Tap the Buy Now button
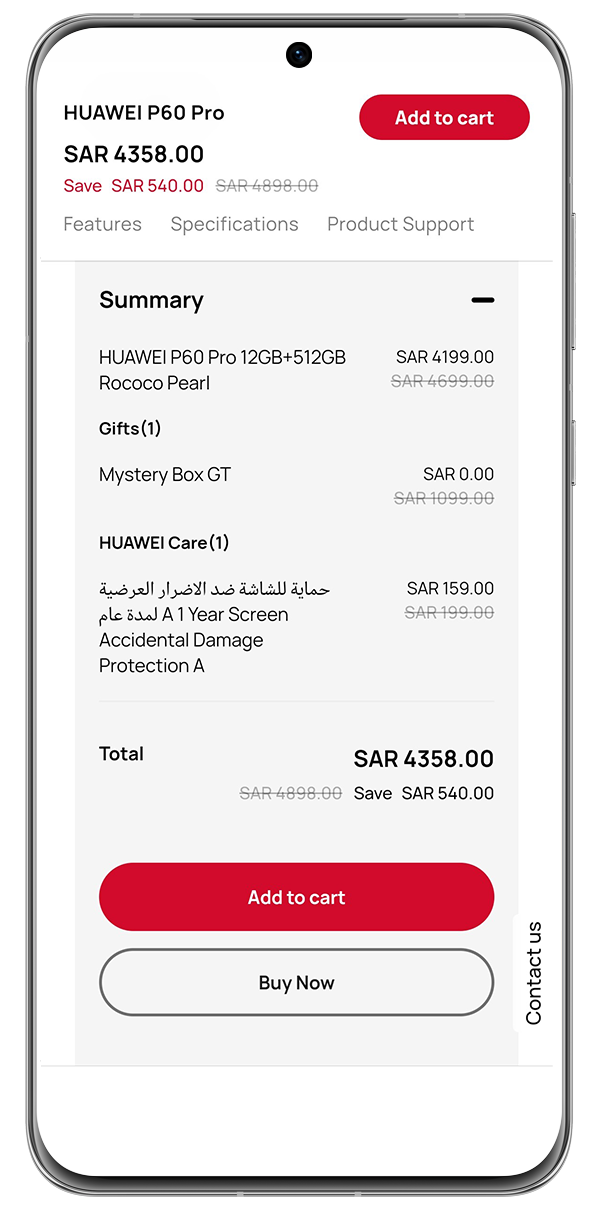This screenshot has height=1209, width=600. (296, 982)
